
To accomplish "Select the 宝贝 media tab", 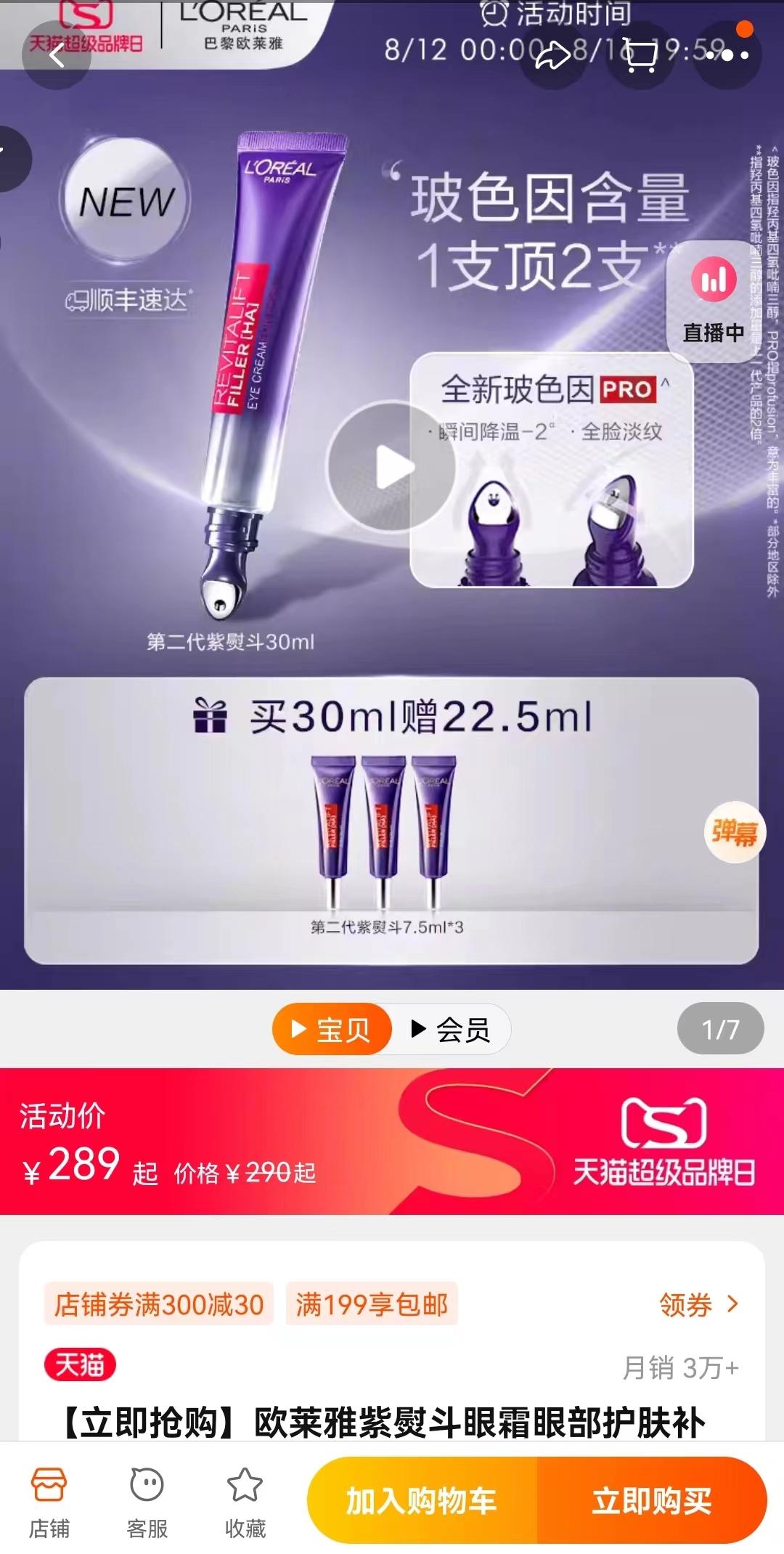I will click(x=332, y=1029).
